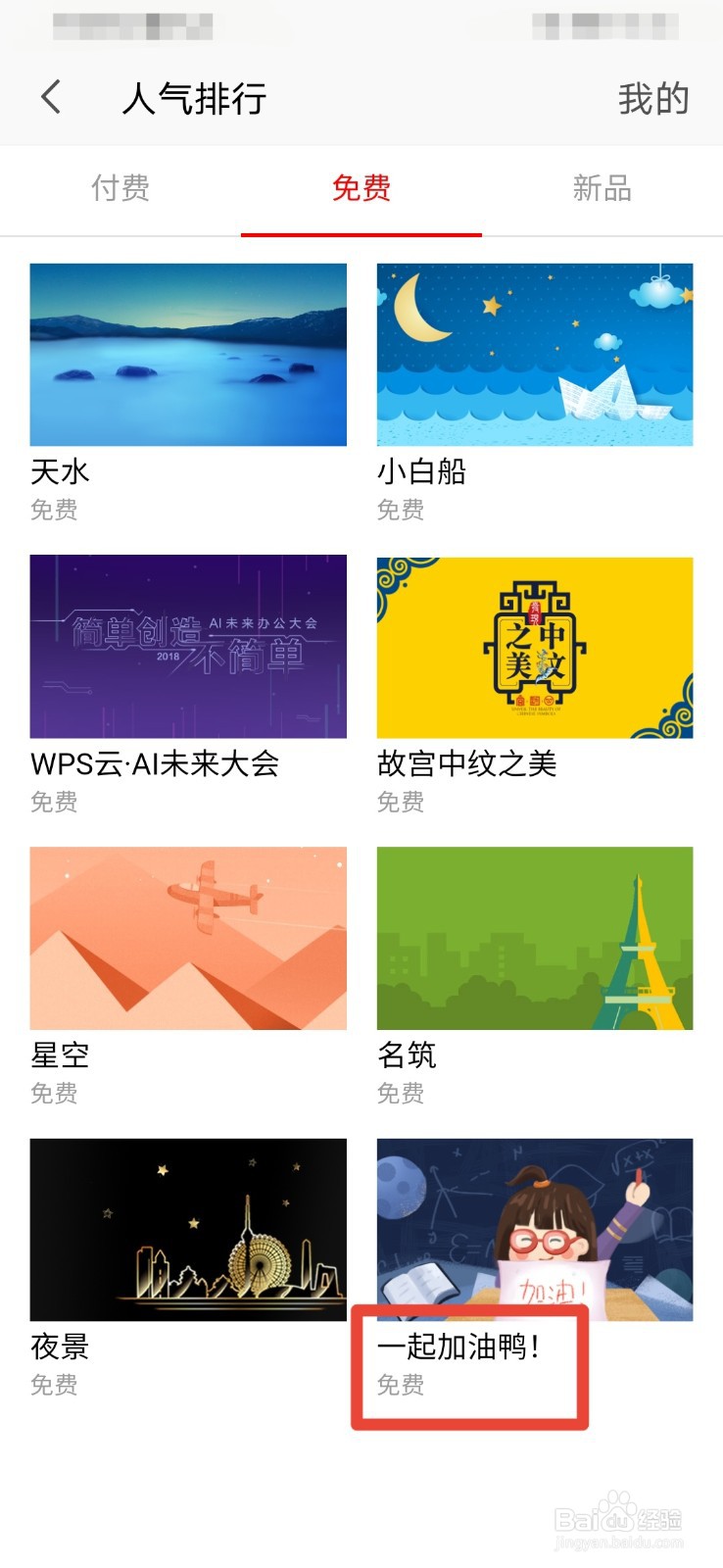Select the 一起加油鸭! template
This screenshot has width=723, height=1568.
[535, 1229]
